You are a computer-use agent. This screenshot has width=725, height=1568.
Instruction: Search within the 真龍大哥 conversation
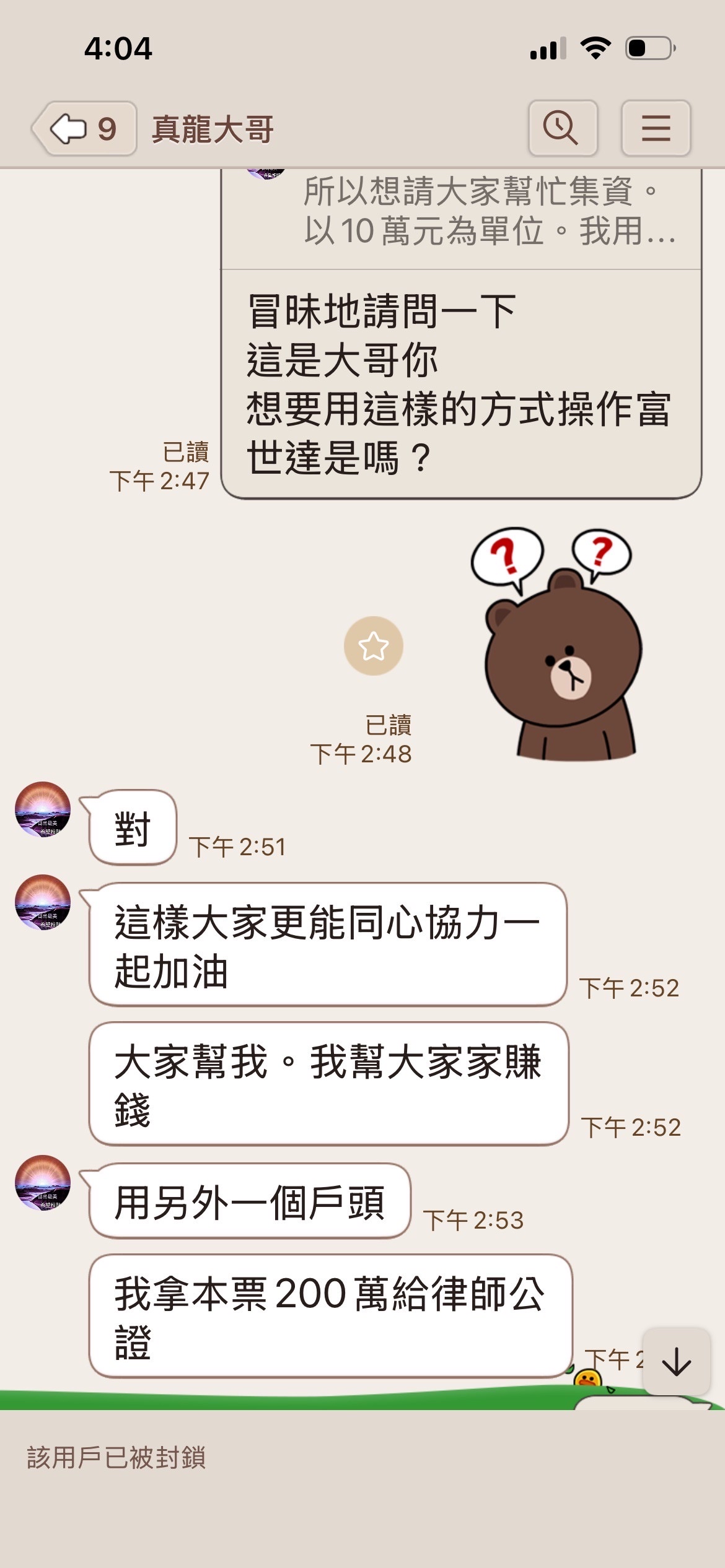point(562,128)
